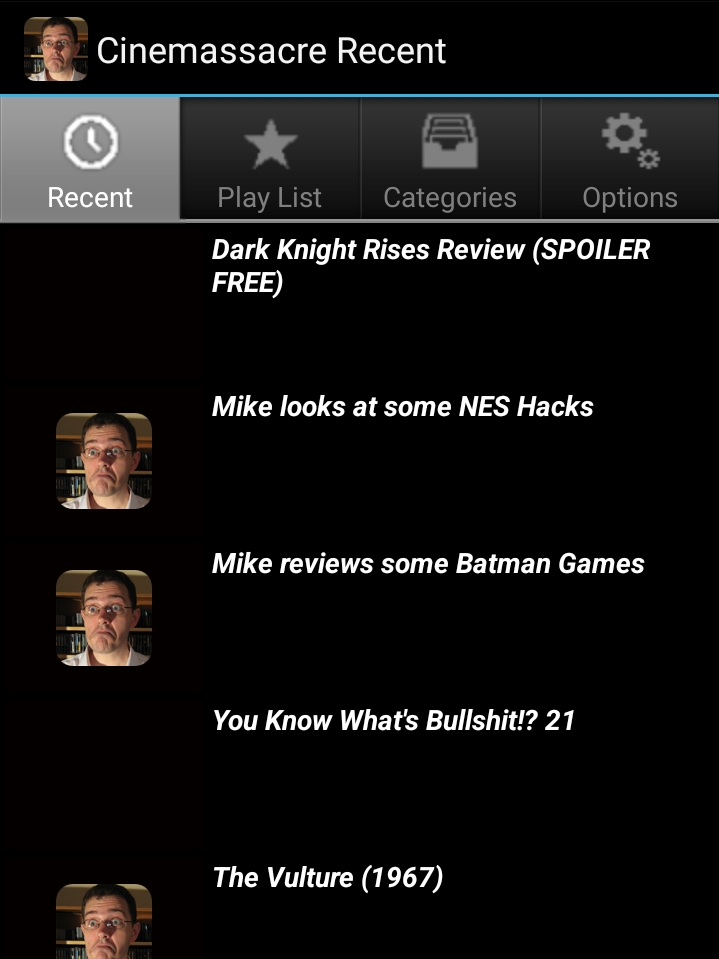
Task: Open Dark Knight Rises Review video
Action: 430,266
